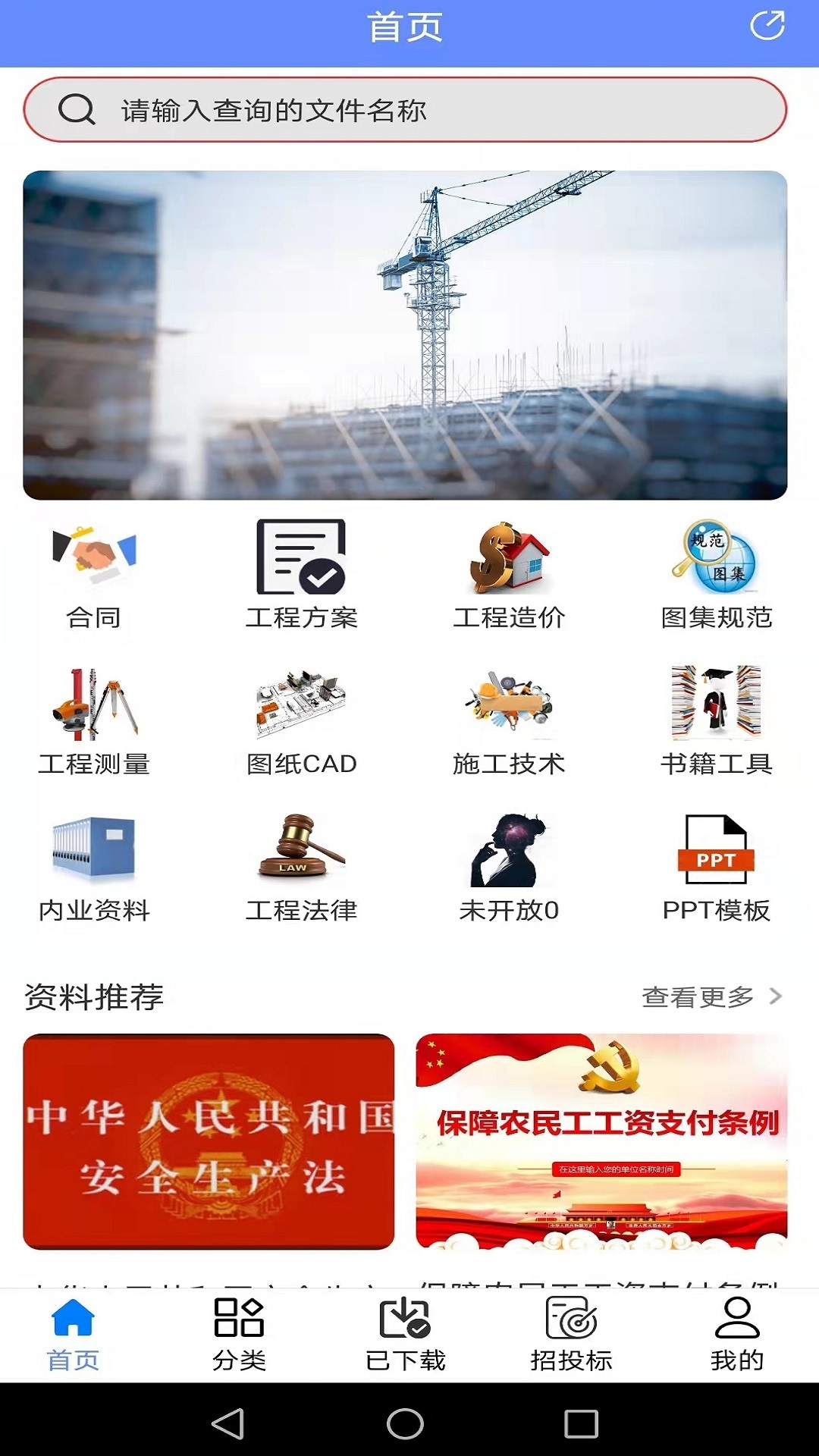
Task: Open the 保障农民工工资支付条例 card
Action: tap(601, 1141)
